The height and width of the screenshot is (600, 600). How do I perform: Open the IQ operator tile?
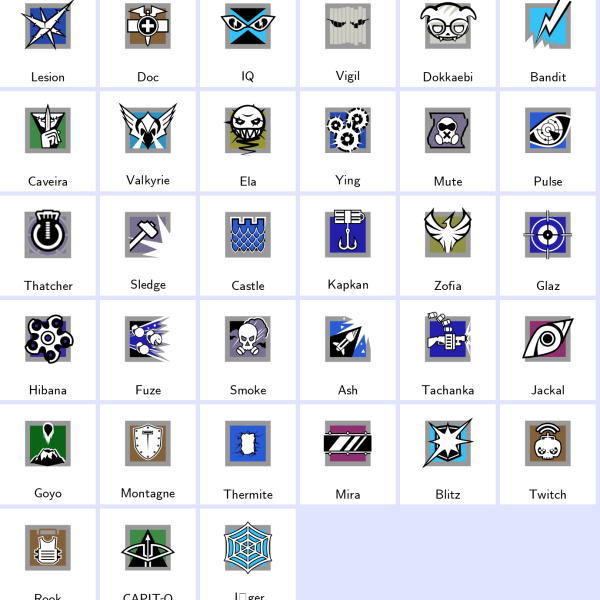coord(248,40)
